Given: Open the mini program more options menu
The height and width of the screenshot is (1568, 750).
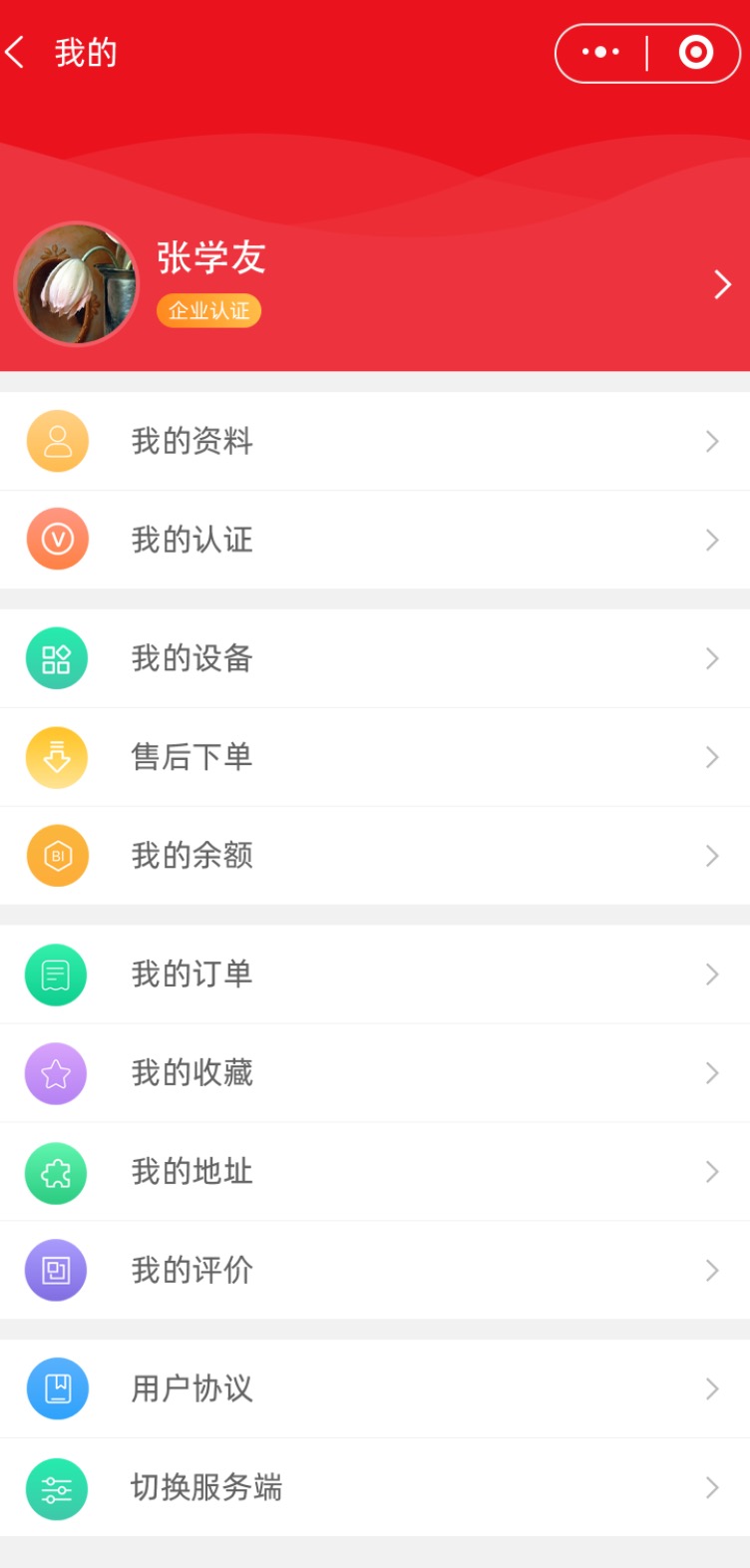Looking at the screenshot, I should coord(600,52).
